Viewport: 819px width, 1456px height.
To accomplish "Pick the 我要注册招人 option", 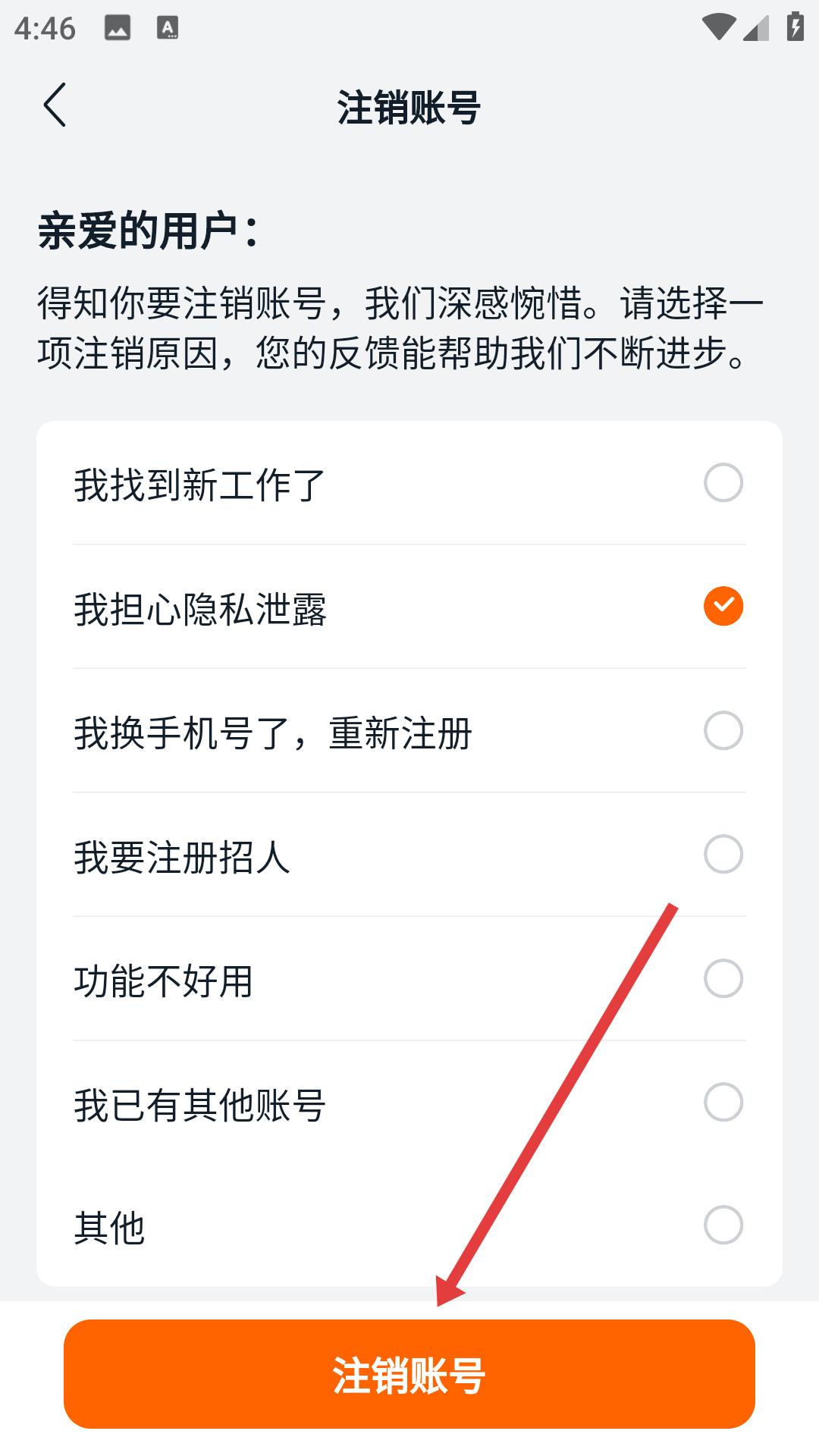I will click(x=723, y=855).
